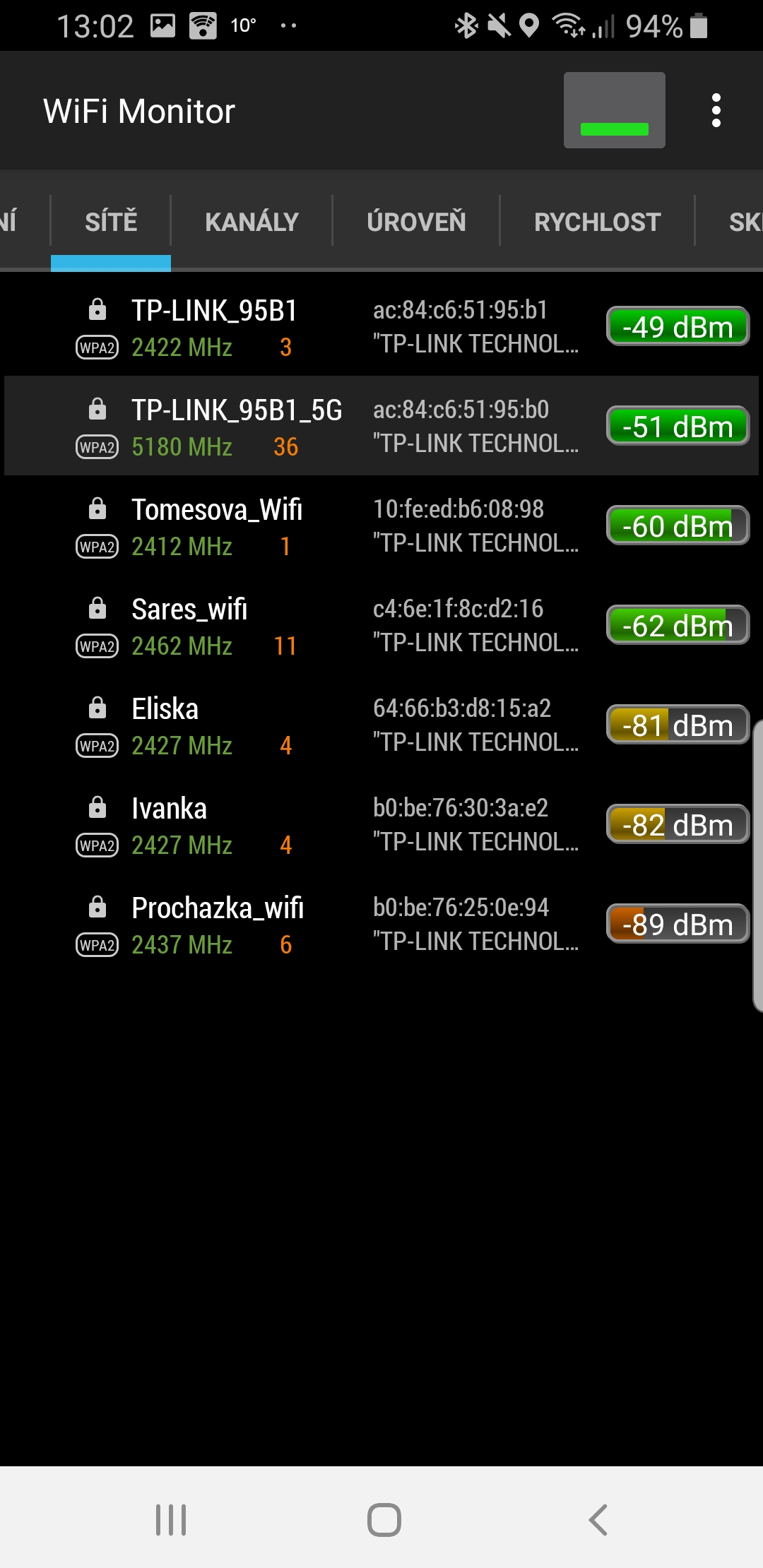
Task: Open Prochazka_wifi network details
Action: 381,925
